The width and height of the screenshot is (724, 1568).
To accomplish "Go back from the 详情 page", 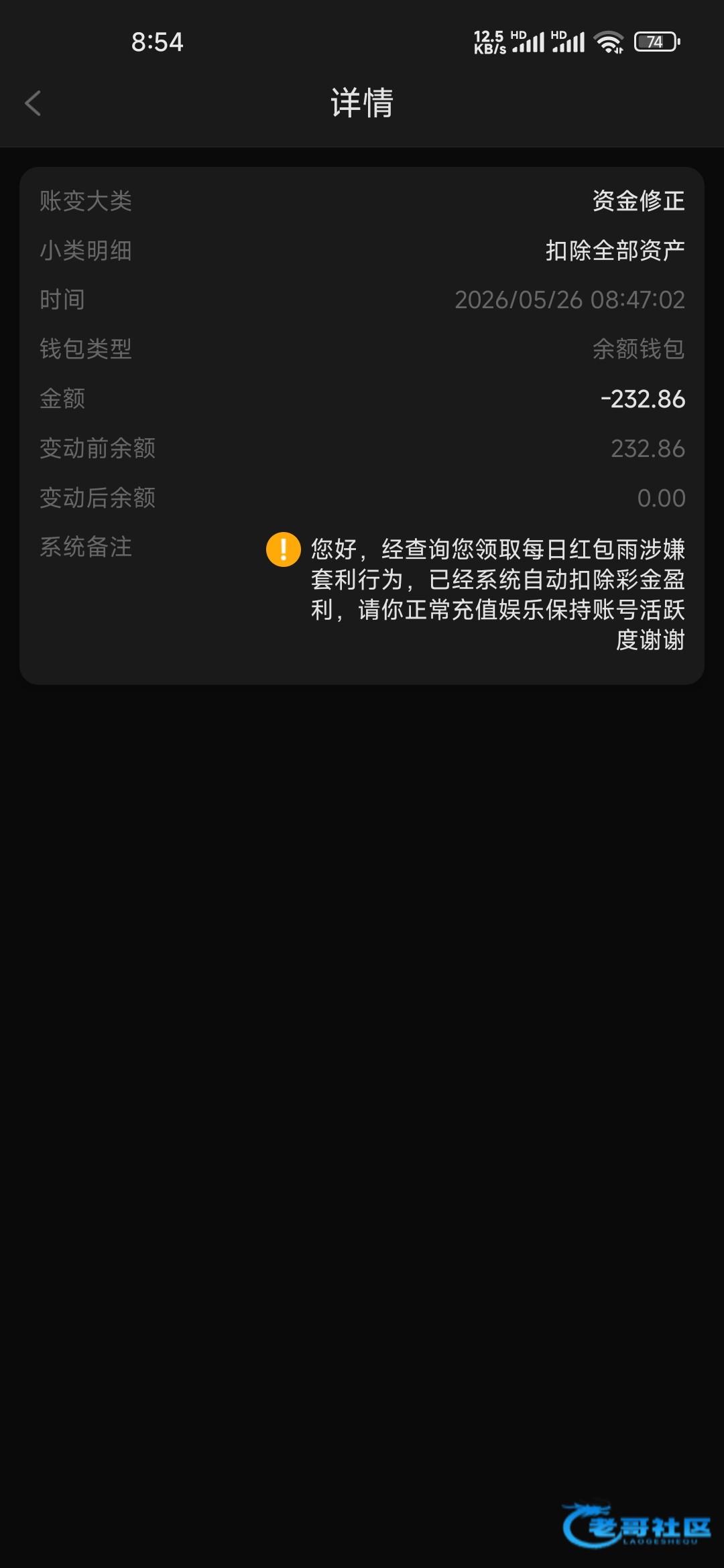I will pos(33,103).
